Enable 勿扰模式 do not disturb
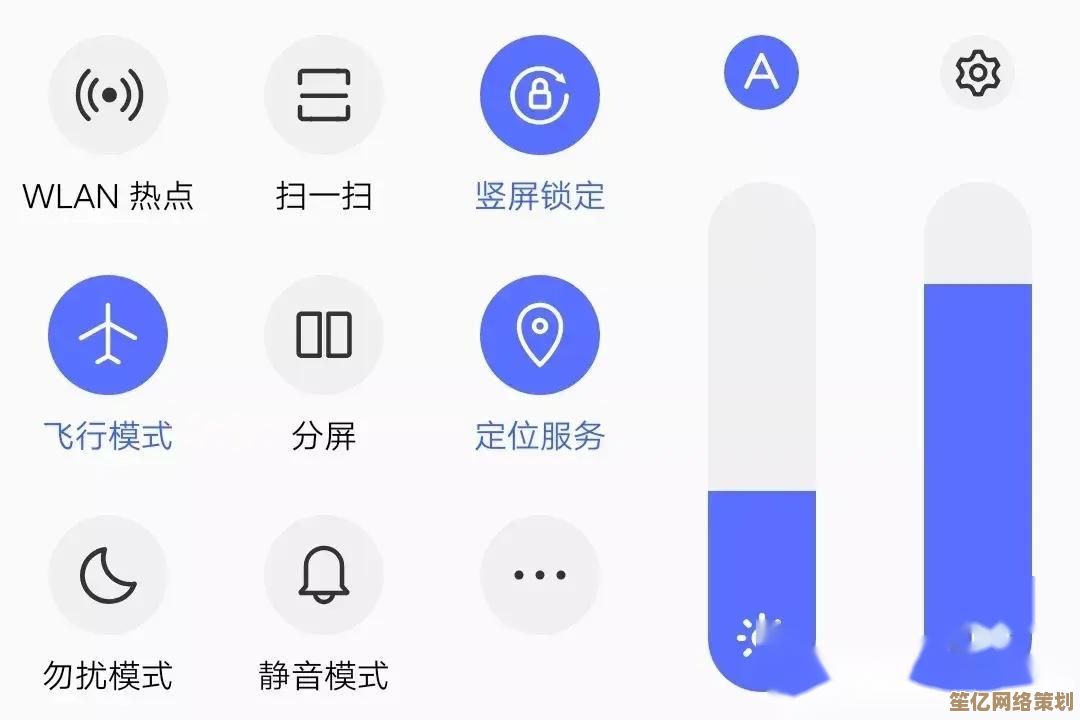 coord(108,575)
